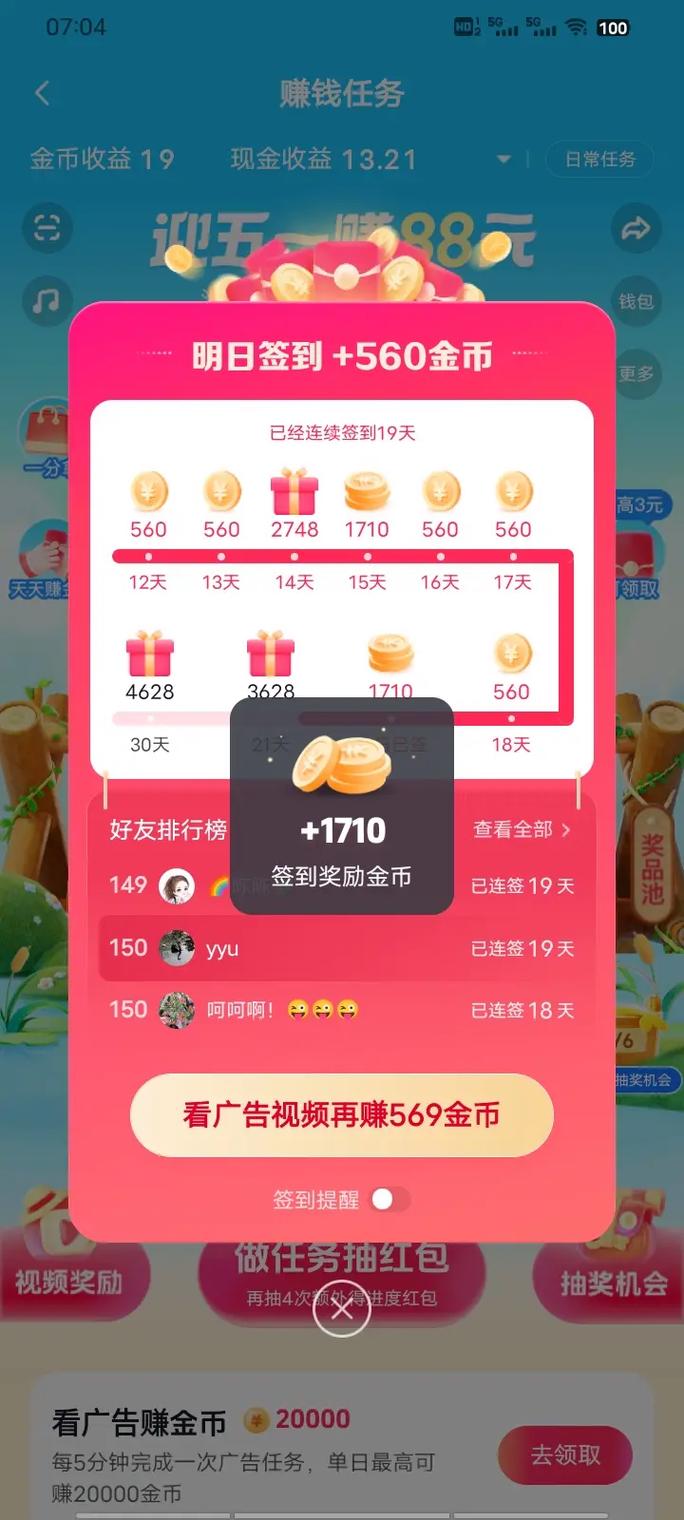Viewport: 684px width, 1520px height.
Task: Open the scan icon
Action: click(x=46, y=229)
